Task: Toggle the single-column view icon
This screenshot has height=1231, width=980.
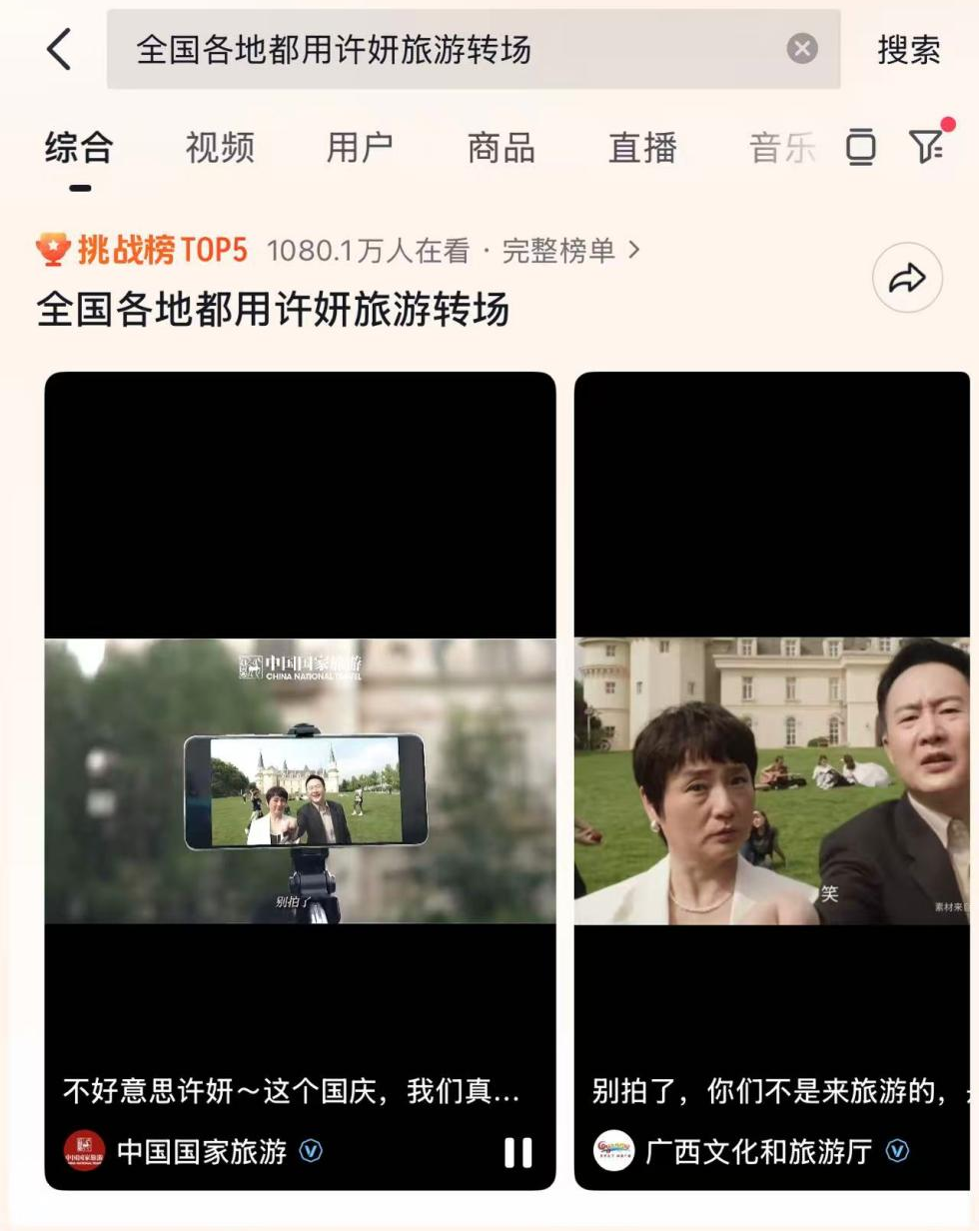Action: pos(860,148)
